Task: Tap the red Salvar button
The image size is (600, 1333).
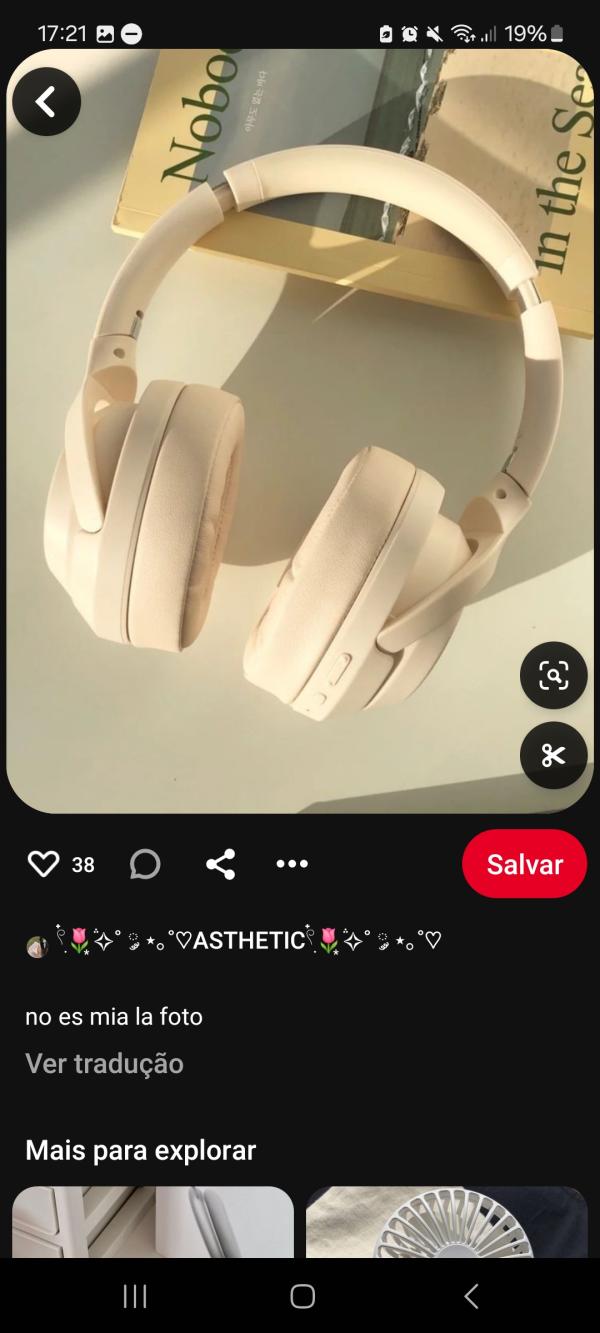Action: pyautogui.click(x=524, y=864)
